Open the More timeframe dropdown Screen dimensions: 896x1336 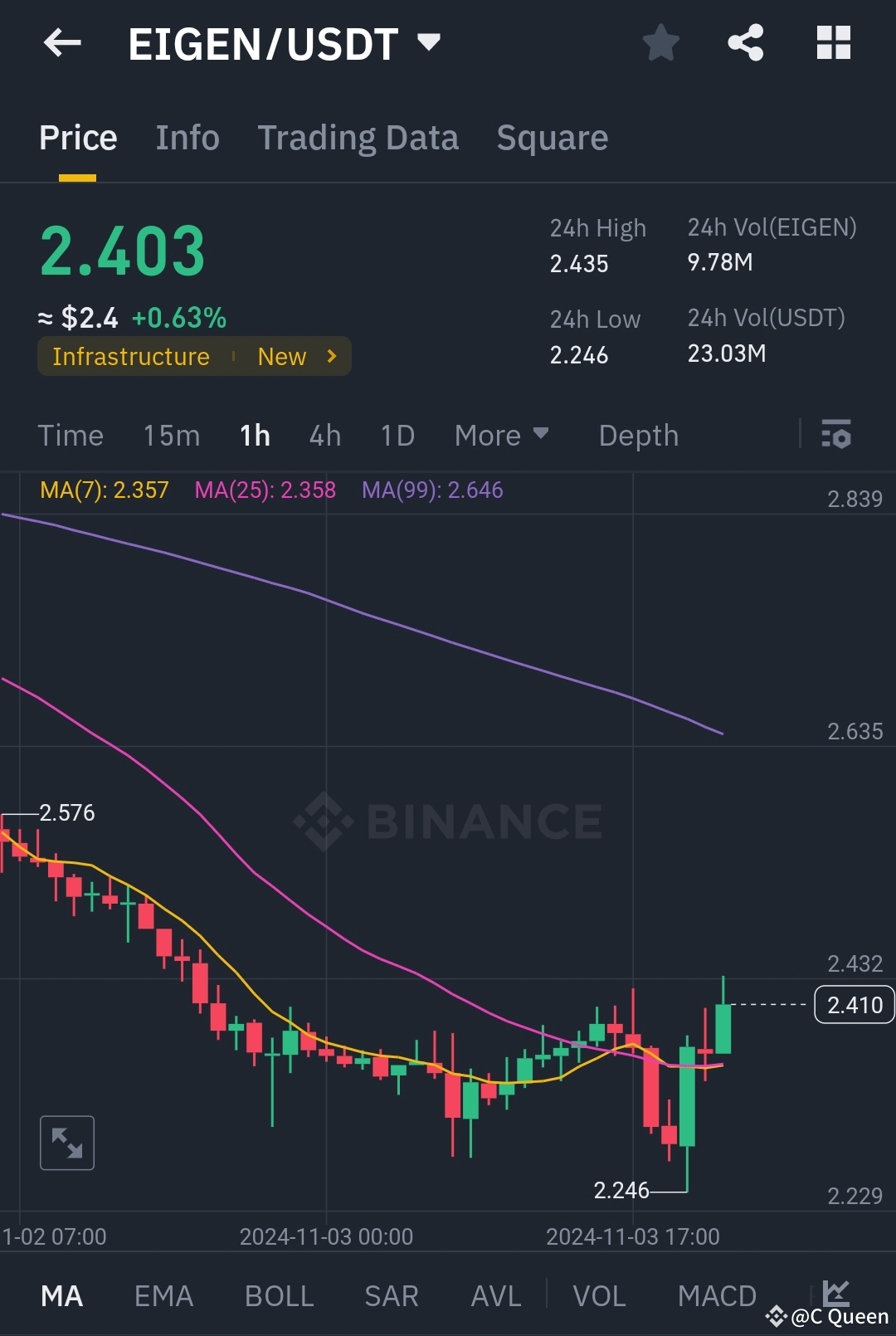[x=502, y=435]
